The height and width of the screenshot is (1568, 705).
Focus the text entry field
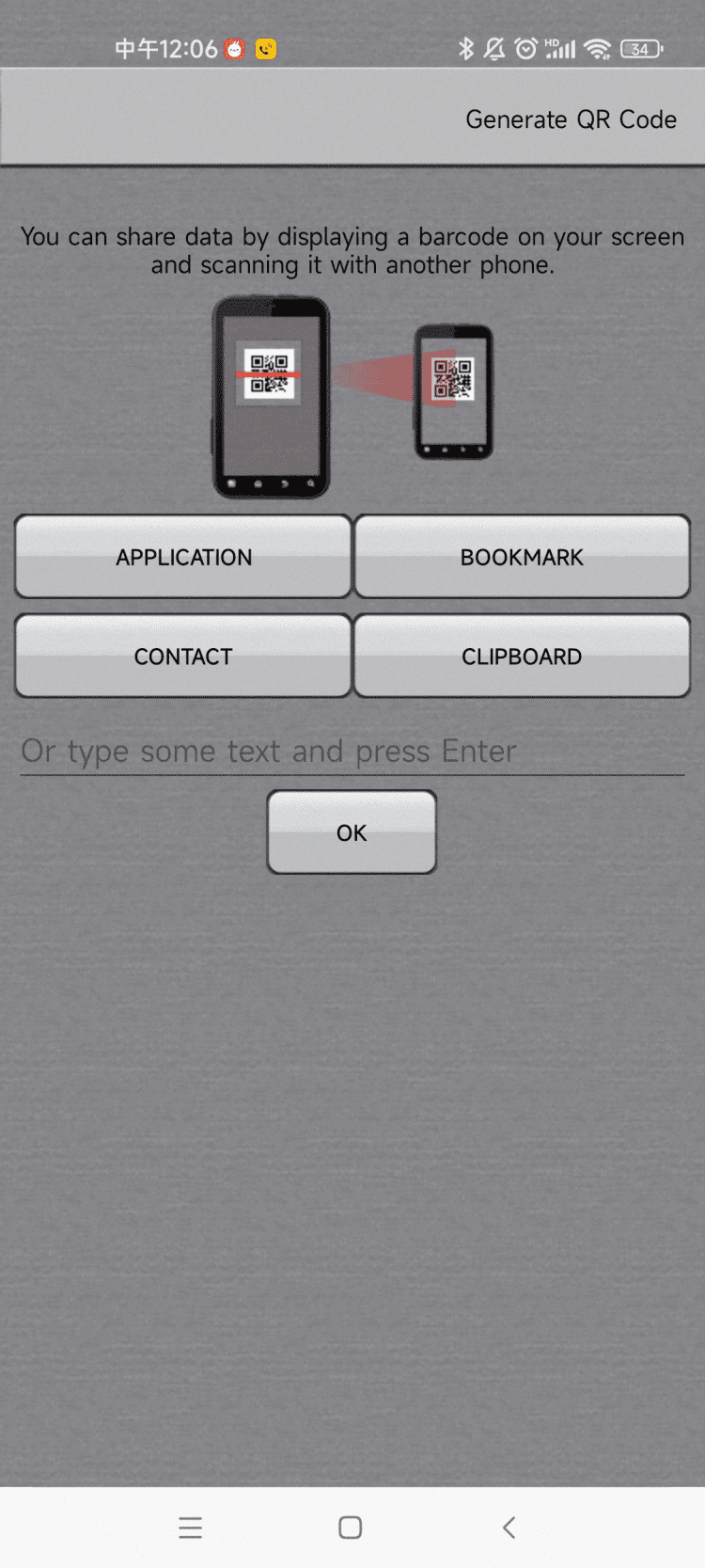click(352, 752)
